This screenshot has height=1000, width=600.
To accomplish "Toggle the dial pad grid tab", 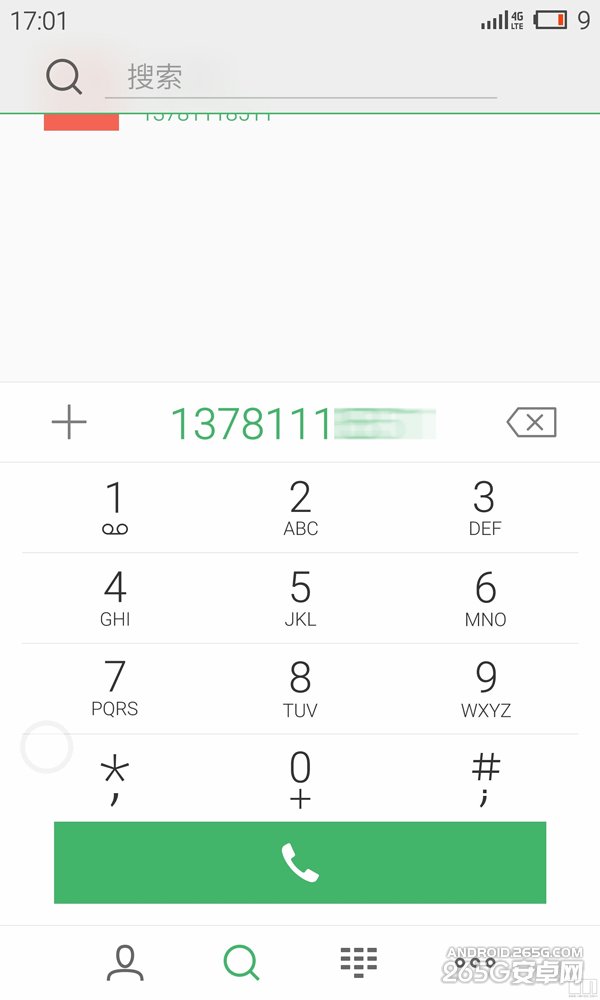I will [358, 962].
